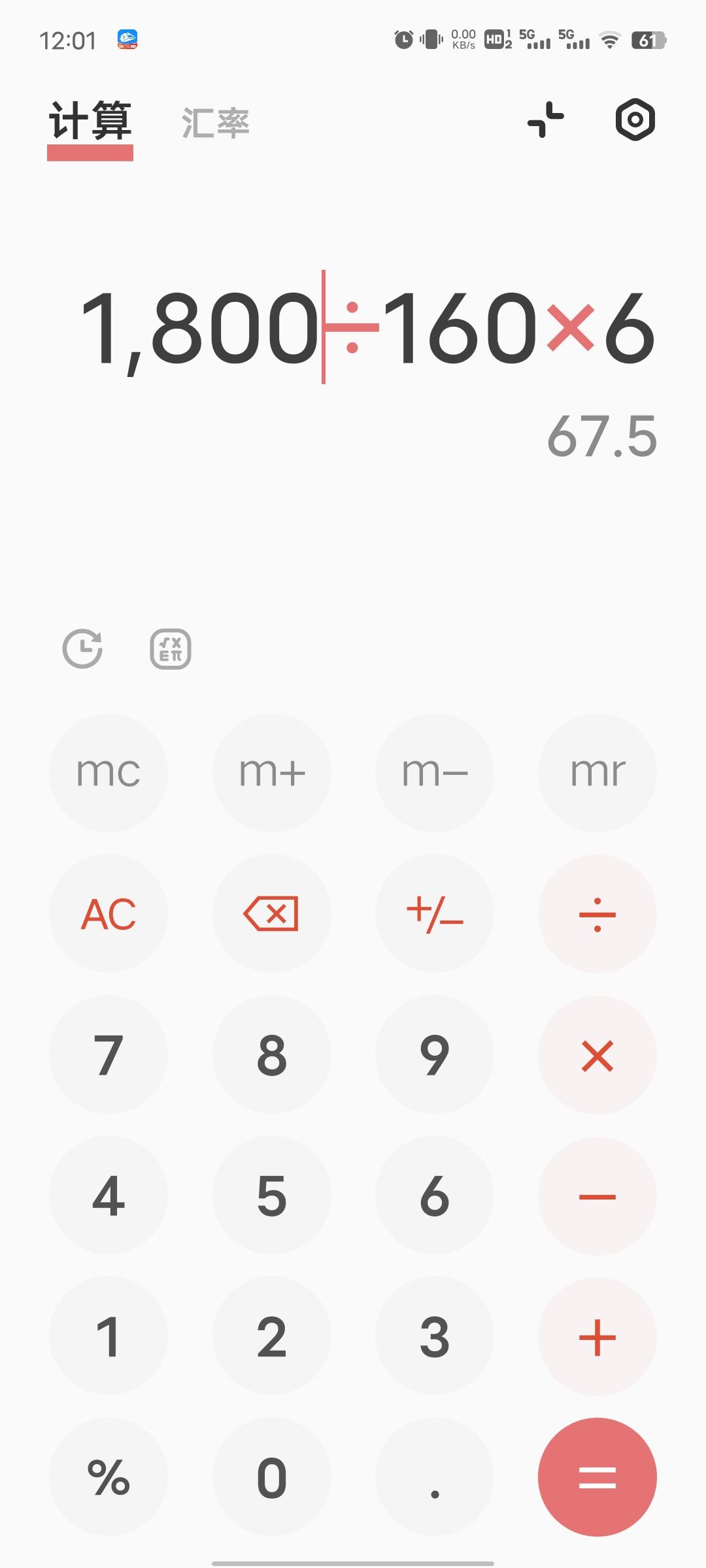Image resolution: width=706 pixels, height=1568 pixels.
Task: Add result to memory with m+
Action: [x=272, y=772]
